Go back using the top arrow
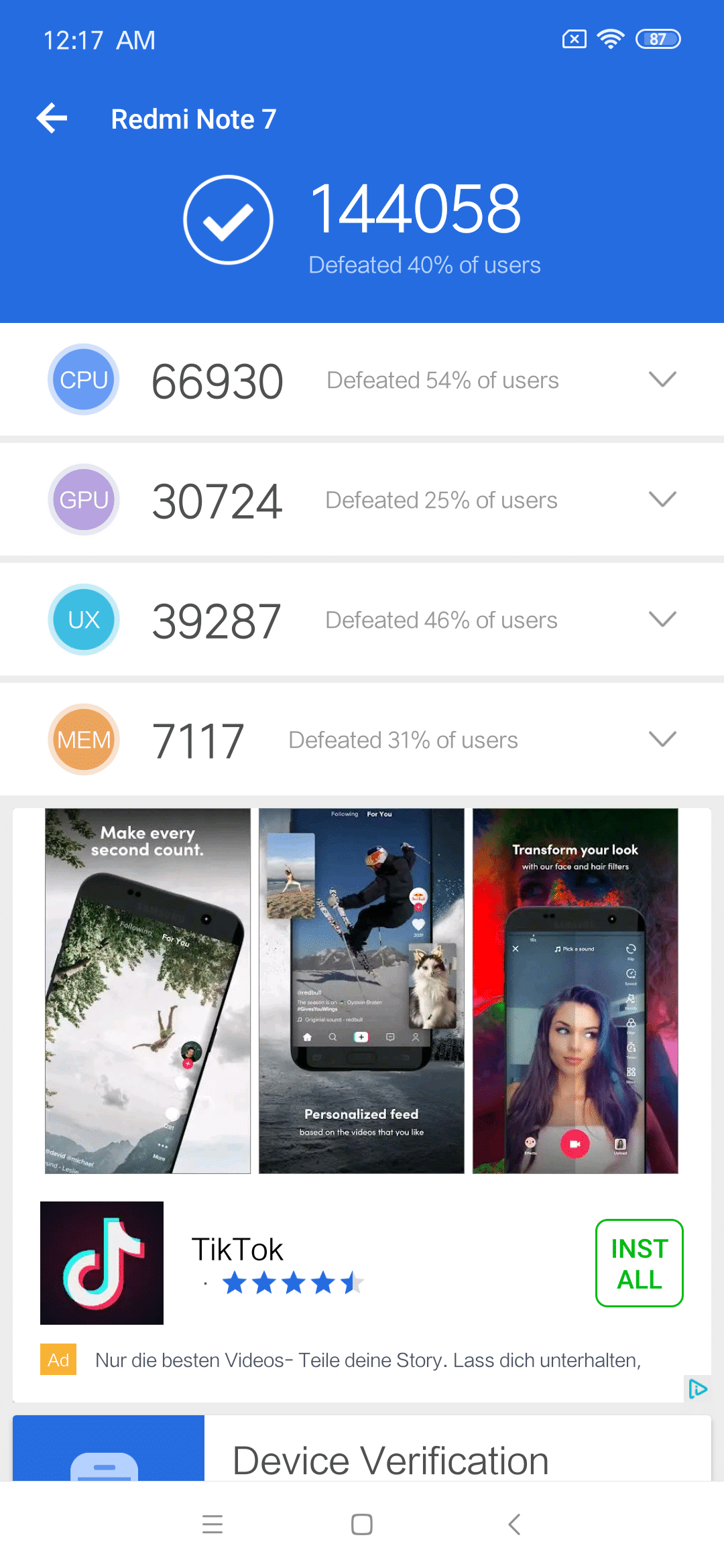The image size is (724, 1568). click(x=52, y=119)
